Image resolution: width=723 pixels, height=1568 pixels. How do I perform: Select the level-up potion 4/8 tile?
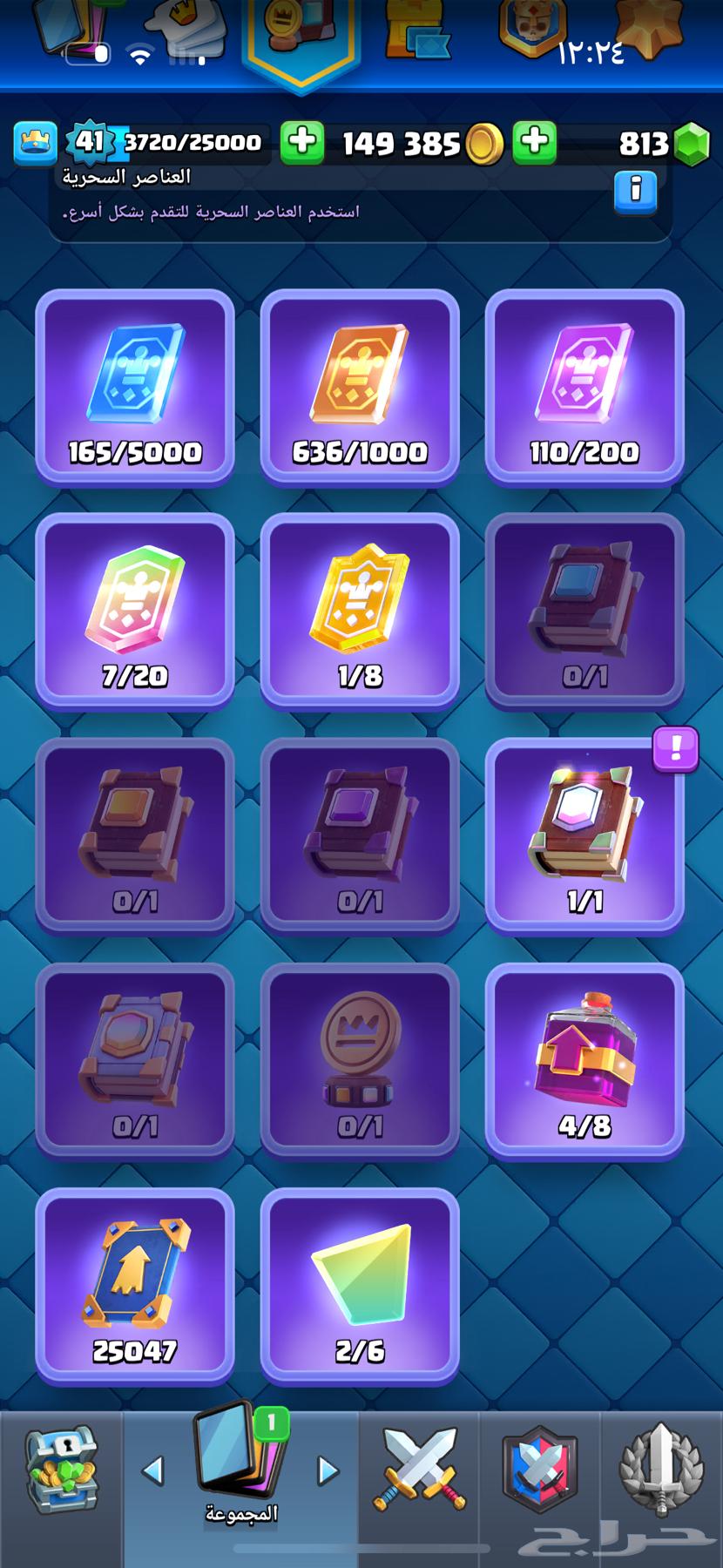(584, 1061)
